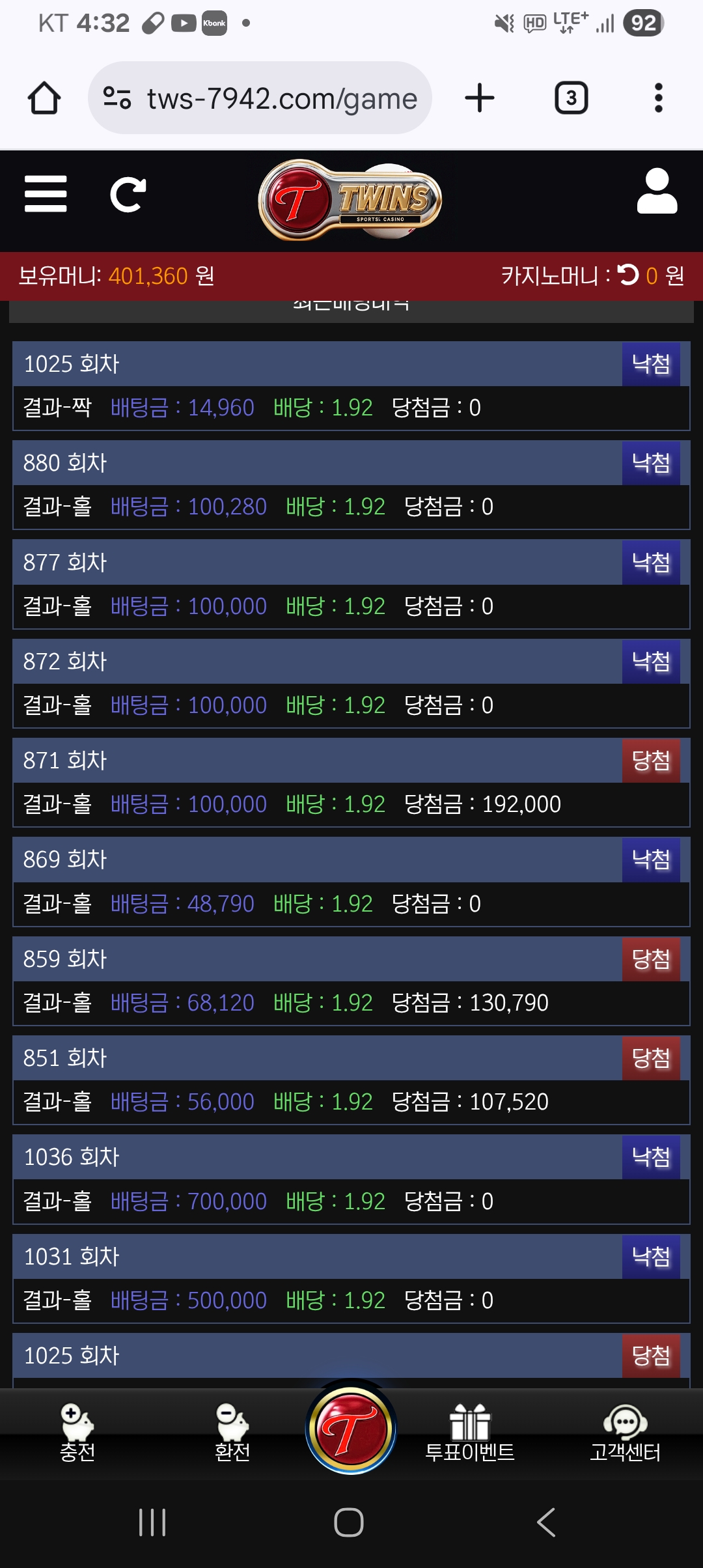Open the user profile icon

click(657, 191)
